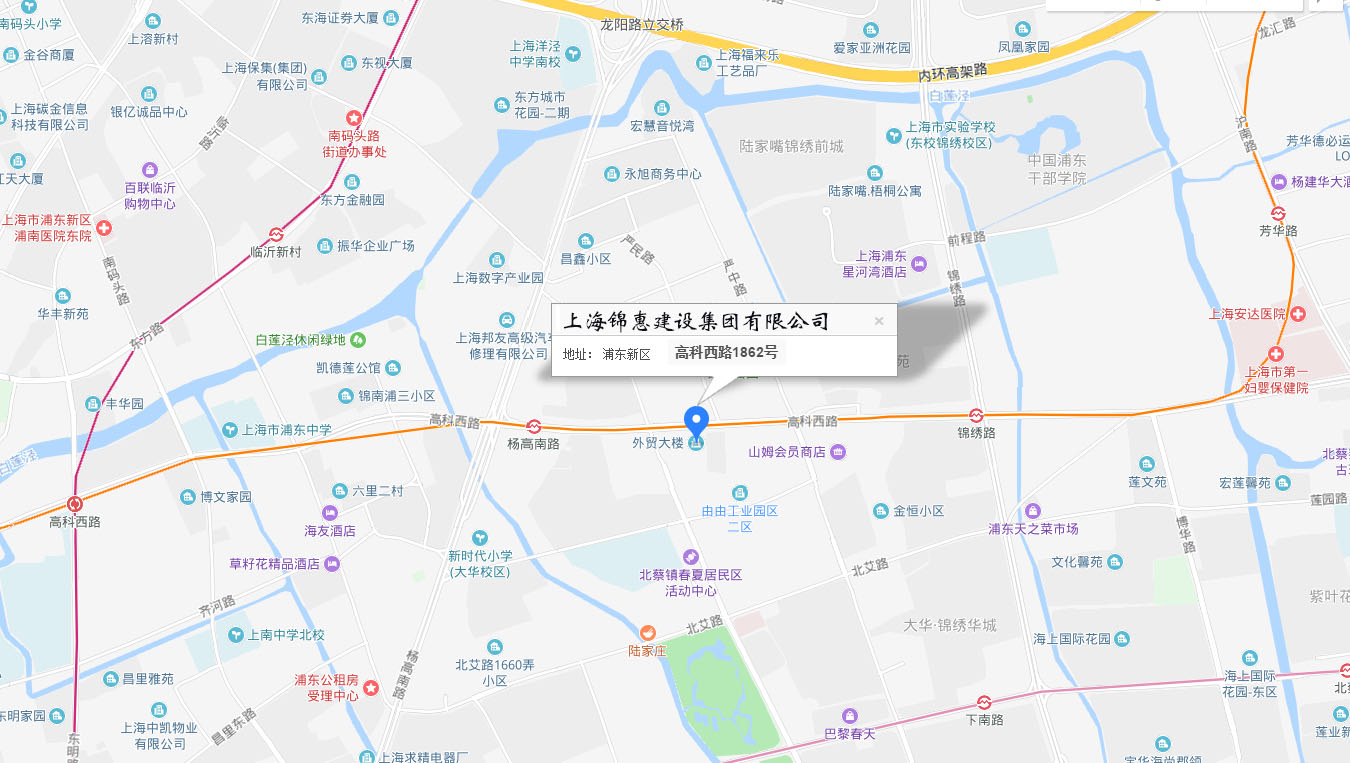
Task: Open 白莲泾休闲绿地 park marker
Action: [x=358, y=340]
